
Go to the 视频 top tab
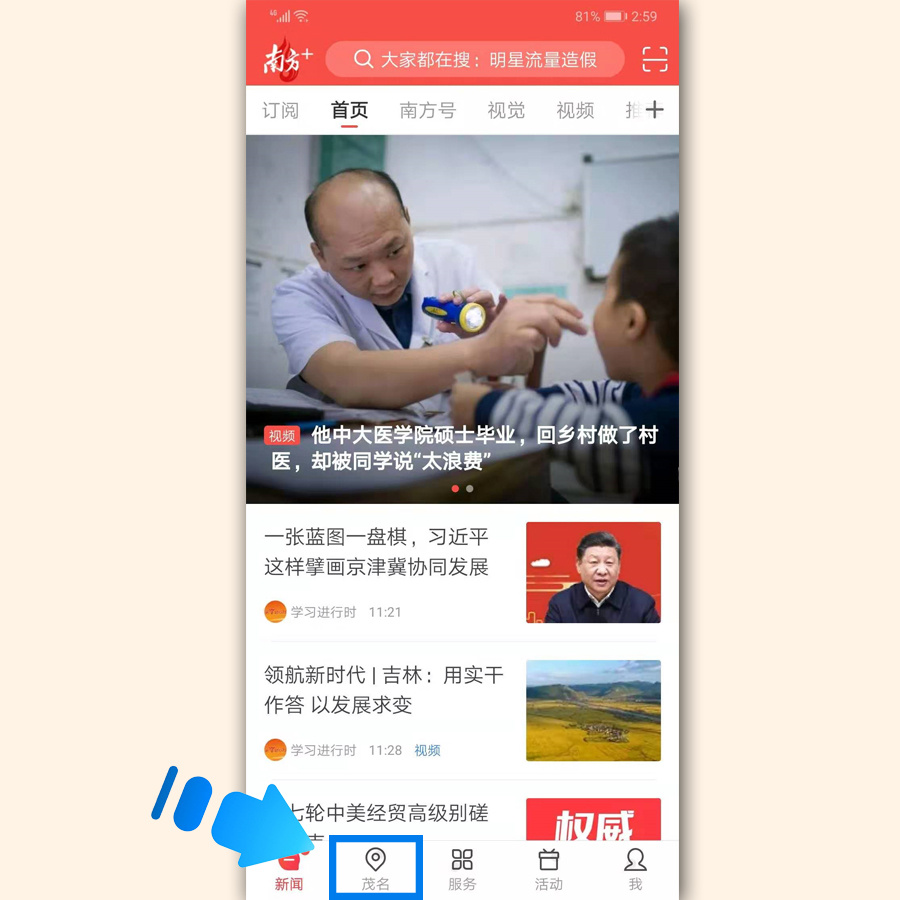pos(575,111)
